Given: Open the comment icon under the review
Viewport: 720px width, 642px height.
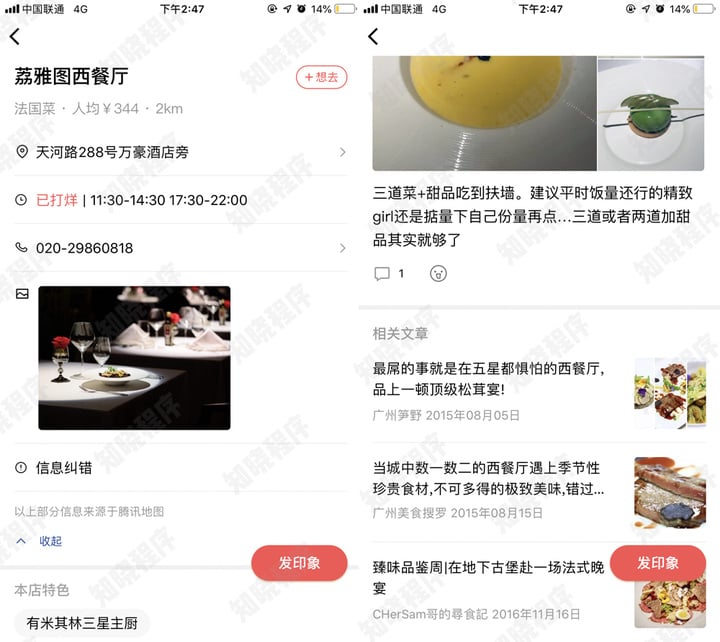Looking at the screenshot, I should pos(382,273).
